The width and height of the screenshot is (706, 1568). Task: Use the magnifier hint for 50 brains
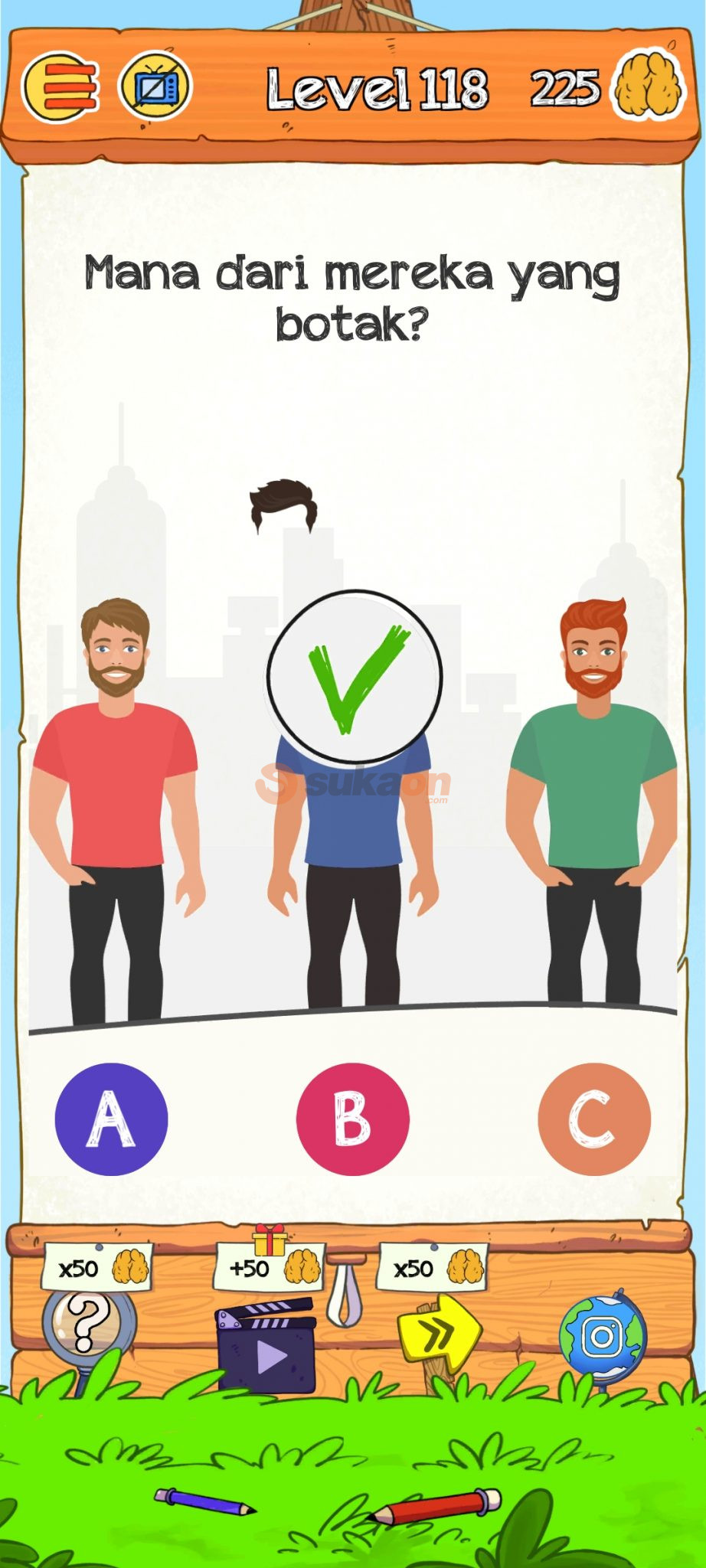click(87, 1325)
